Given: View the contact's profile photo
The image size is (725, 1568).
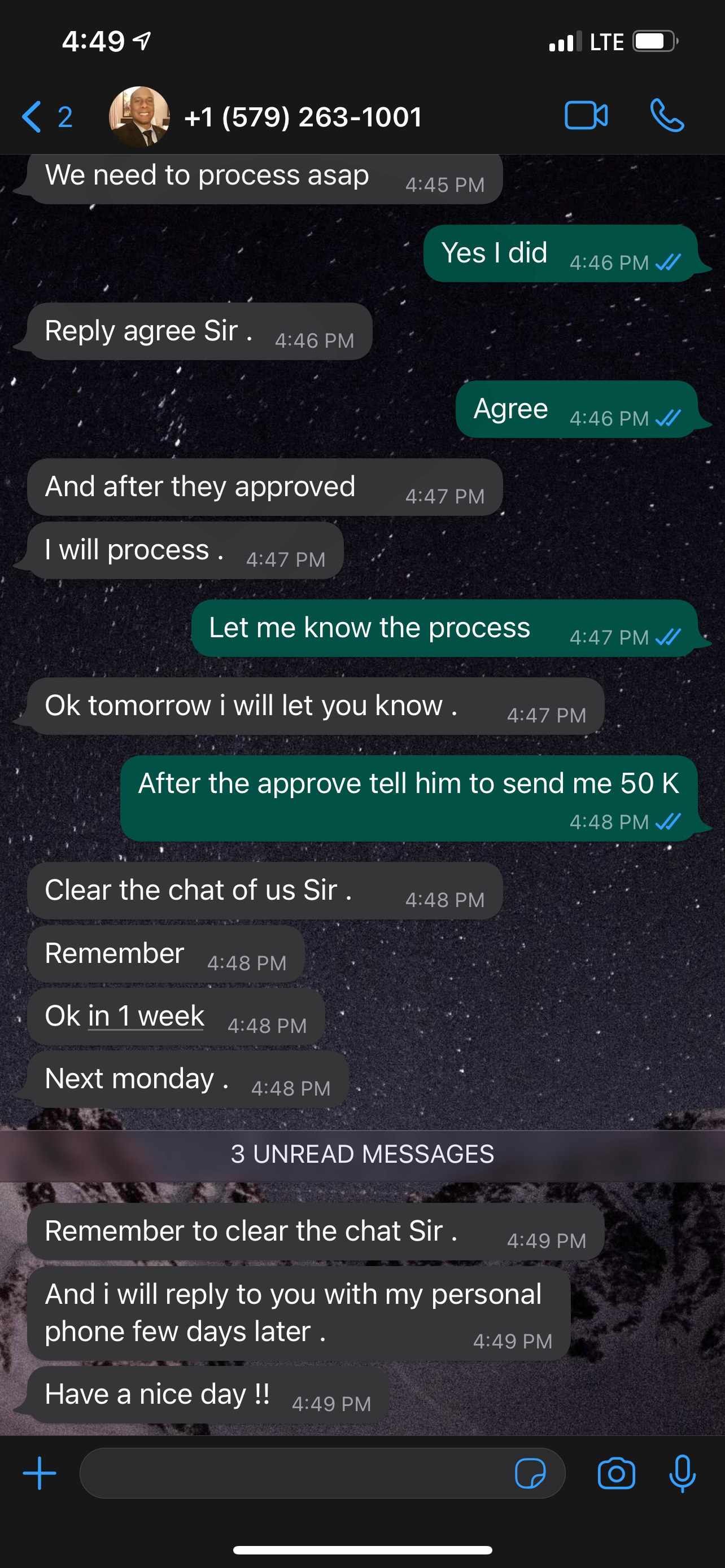Looking at the screenshot, I should point(139,116).
